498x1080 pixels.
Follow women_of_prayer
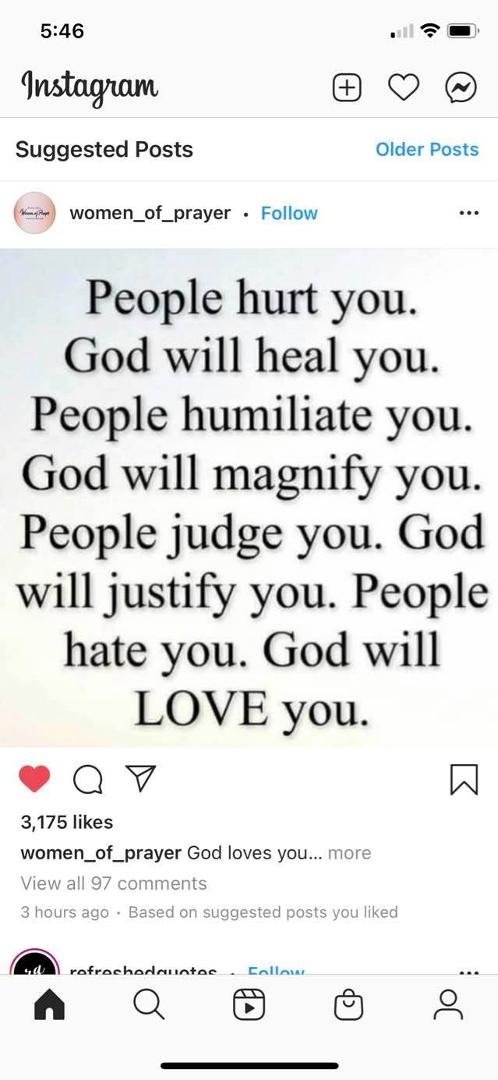pos(289,214)
